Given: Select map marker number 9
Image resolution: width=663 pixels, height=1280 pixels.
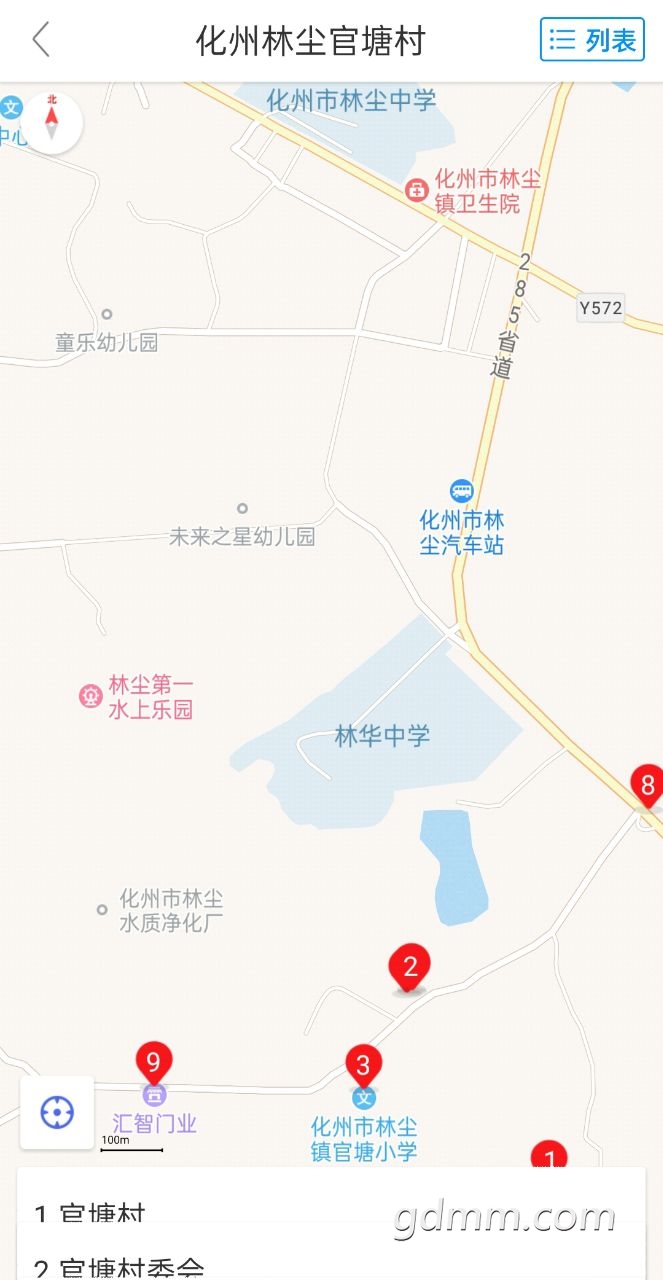Looking at the screenshot, I should [153, 1062].
